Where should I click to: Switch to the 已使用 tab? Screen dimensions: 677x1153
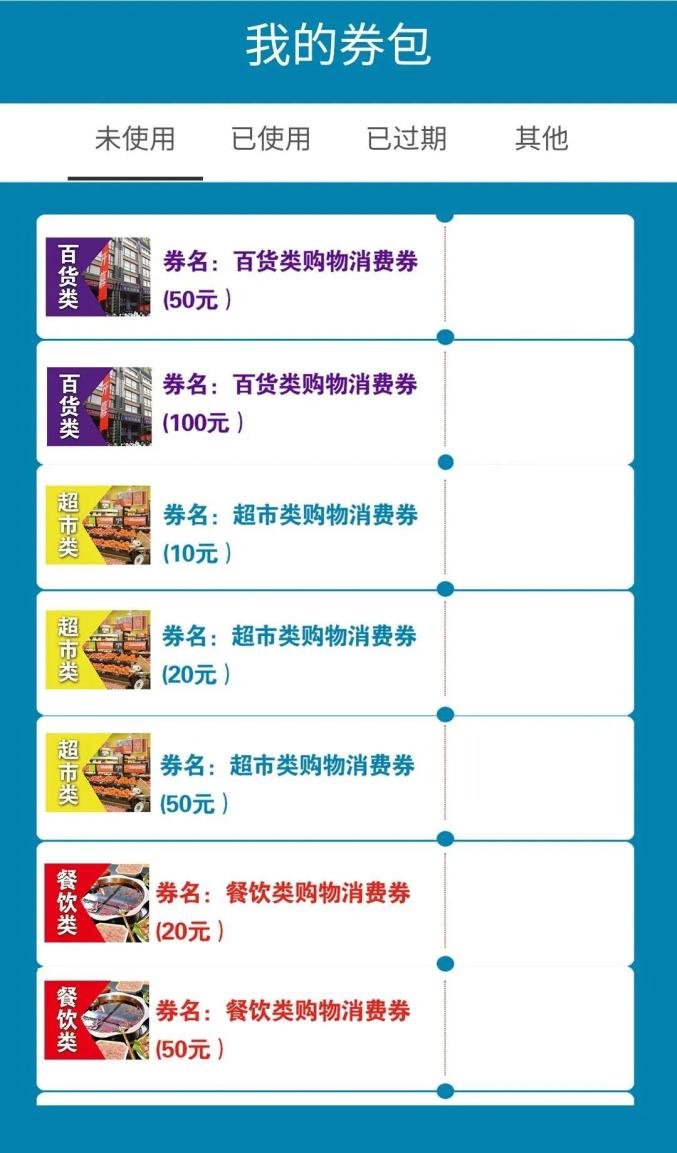271,139
